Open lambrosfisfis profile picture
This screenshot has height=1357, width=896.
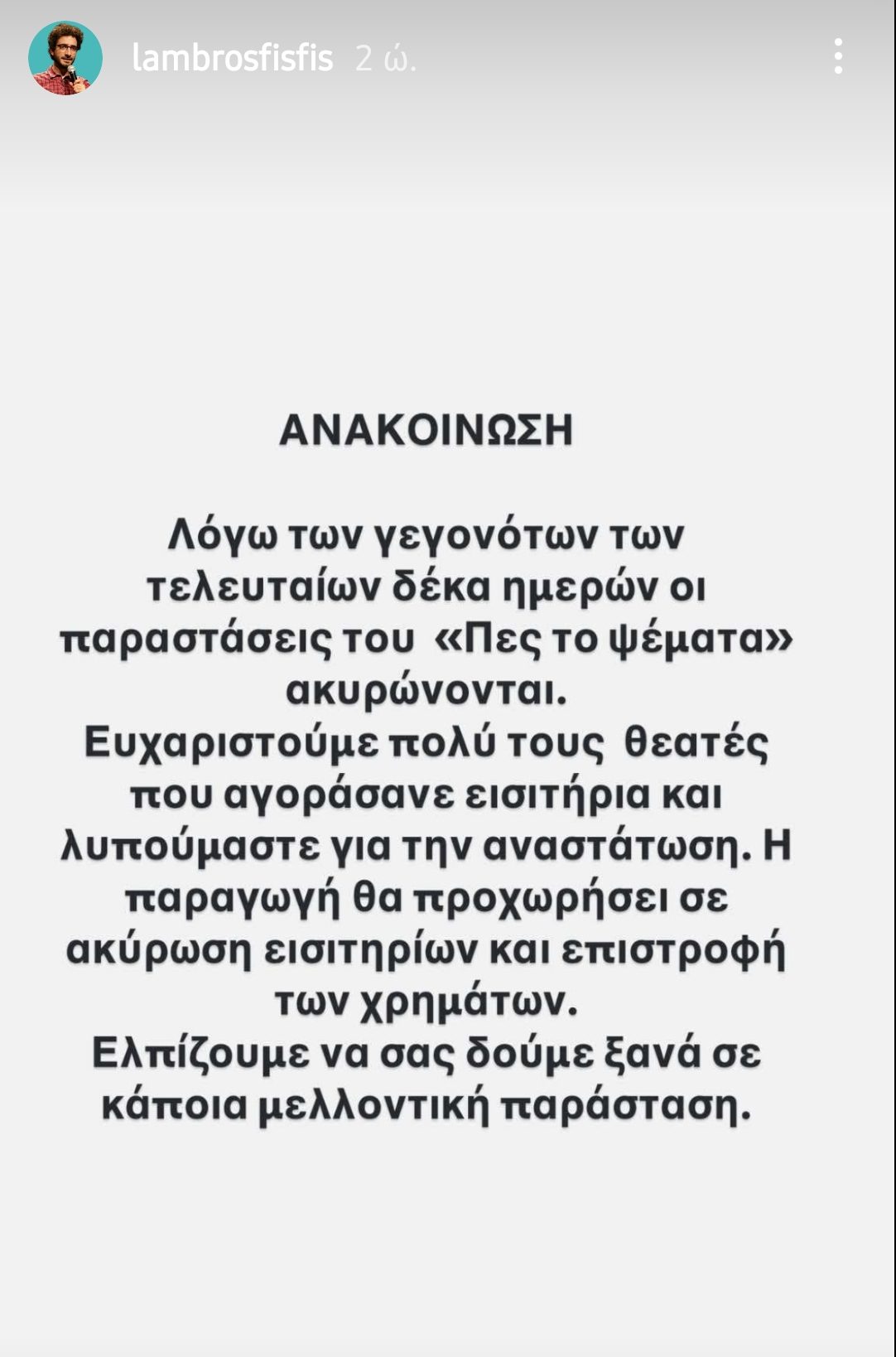pos(65,58)
